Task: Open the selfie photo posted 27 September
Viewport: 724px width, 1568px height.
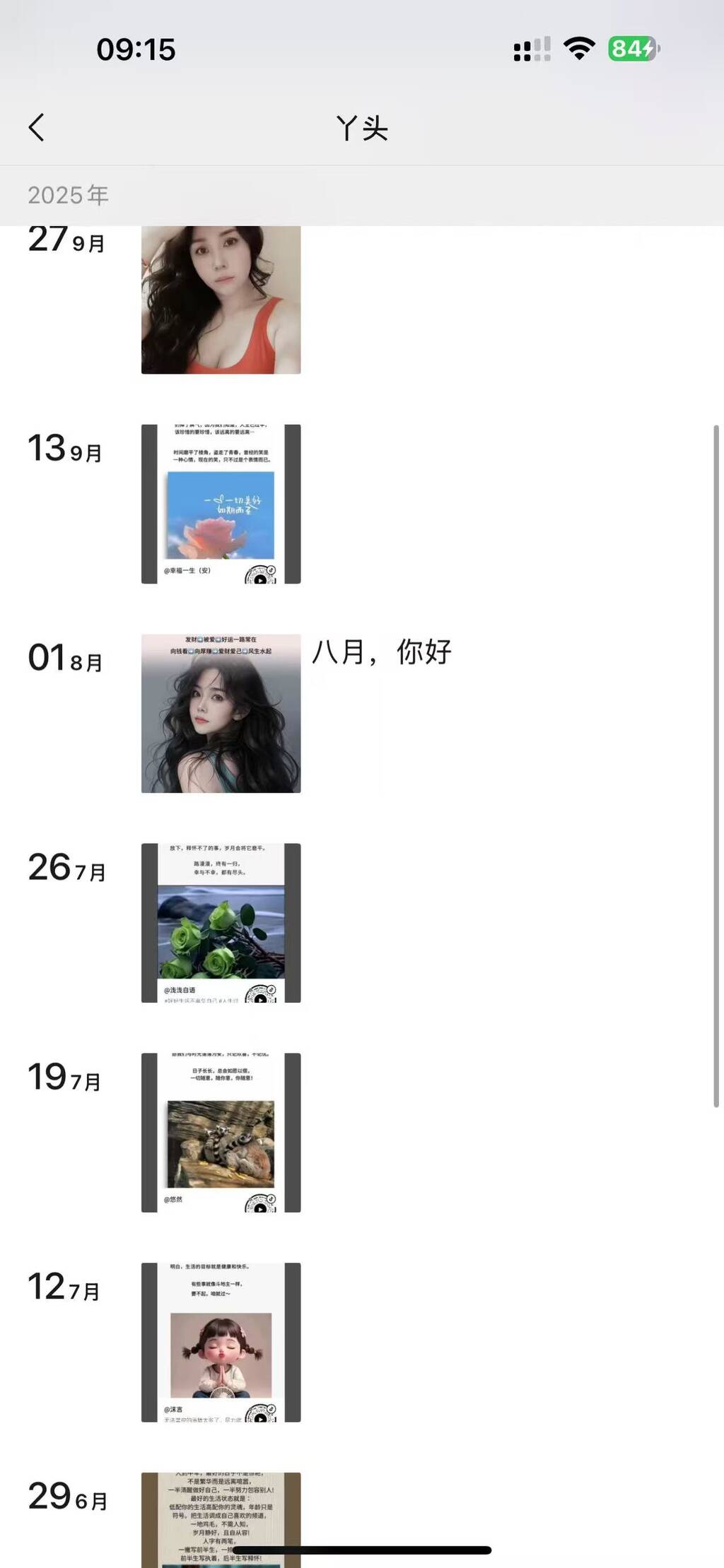Action: click(x=221, y=300)
